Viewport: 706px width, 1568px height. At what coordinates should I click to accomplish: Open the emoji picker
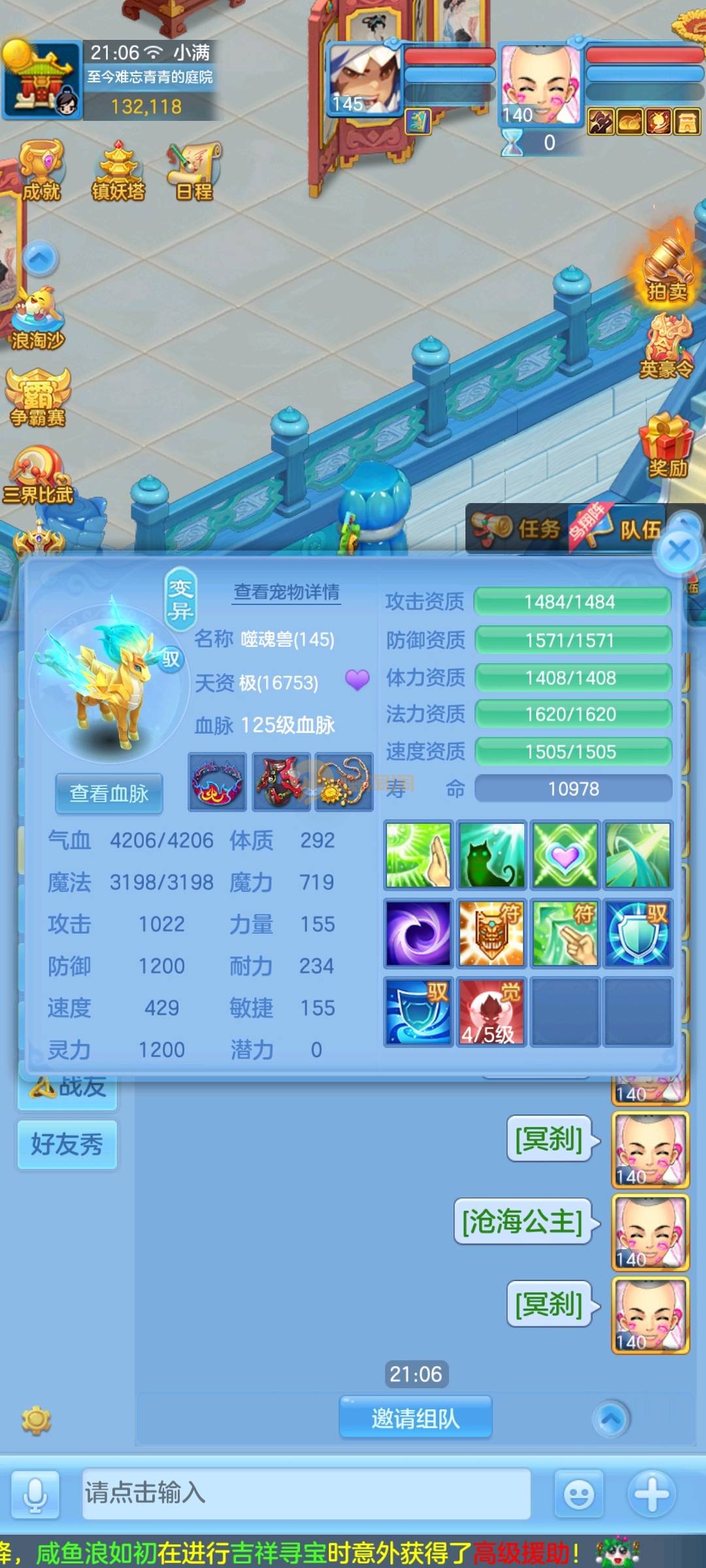tap(579, 1494)
